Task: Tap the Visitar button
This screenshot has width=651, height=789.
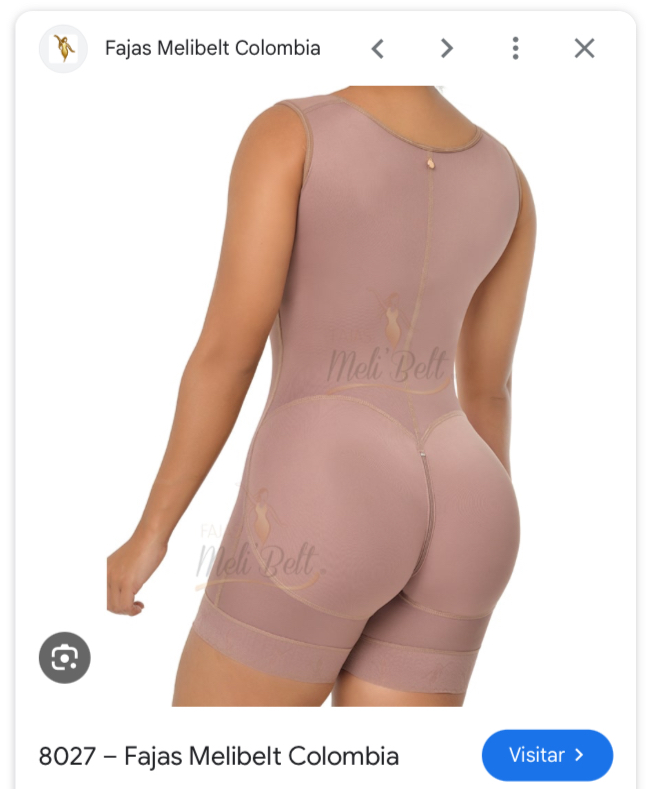Action: click(x=547, y=755)
